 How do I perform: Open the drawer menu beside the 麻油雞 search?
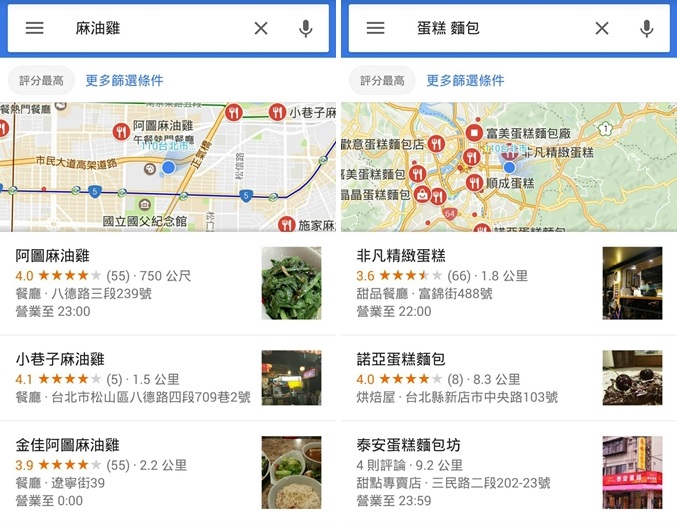tap(35, 28)
